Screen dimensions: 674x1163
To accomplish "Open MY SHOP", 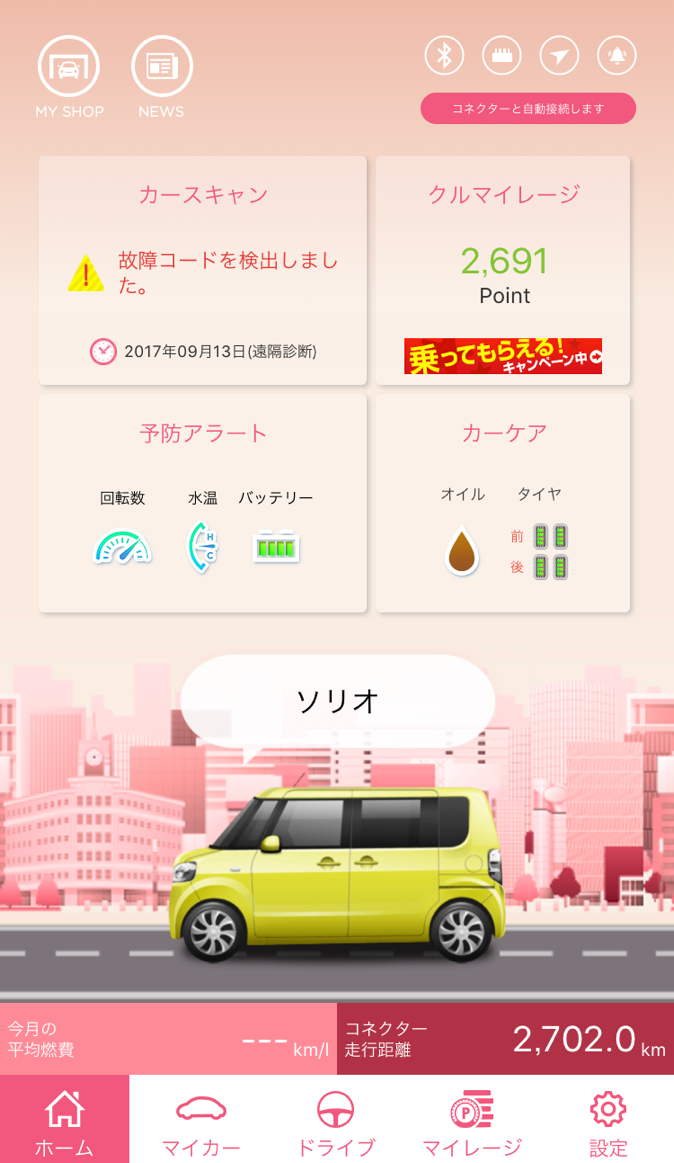I will click(68, 68).
